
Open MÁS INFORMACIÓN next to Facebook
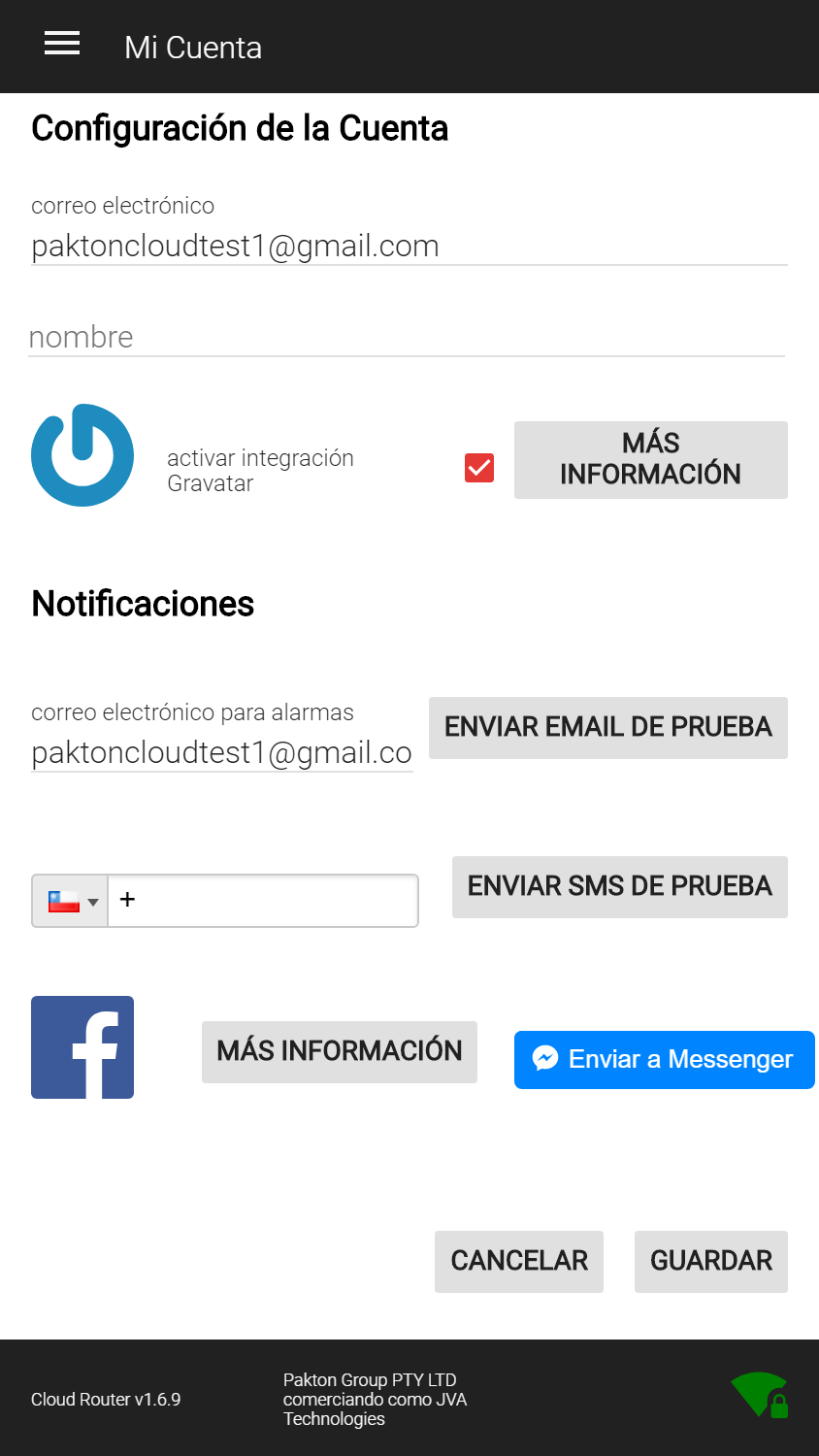point(340,1051)
